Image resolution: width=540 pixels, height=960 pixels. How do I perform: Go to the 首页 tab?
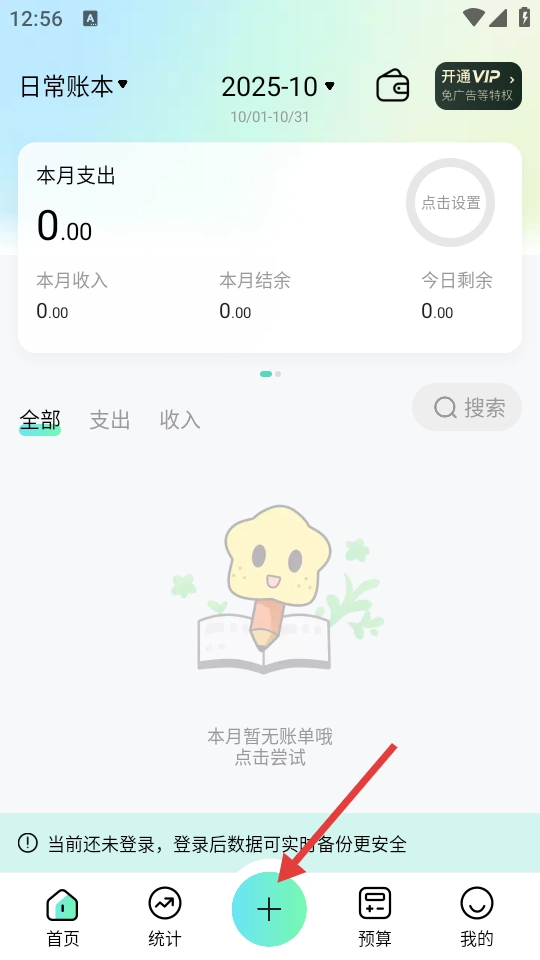click(x=62, y=917)
